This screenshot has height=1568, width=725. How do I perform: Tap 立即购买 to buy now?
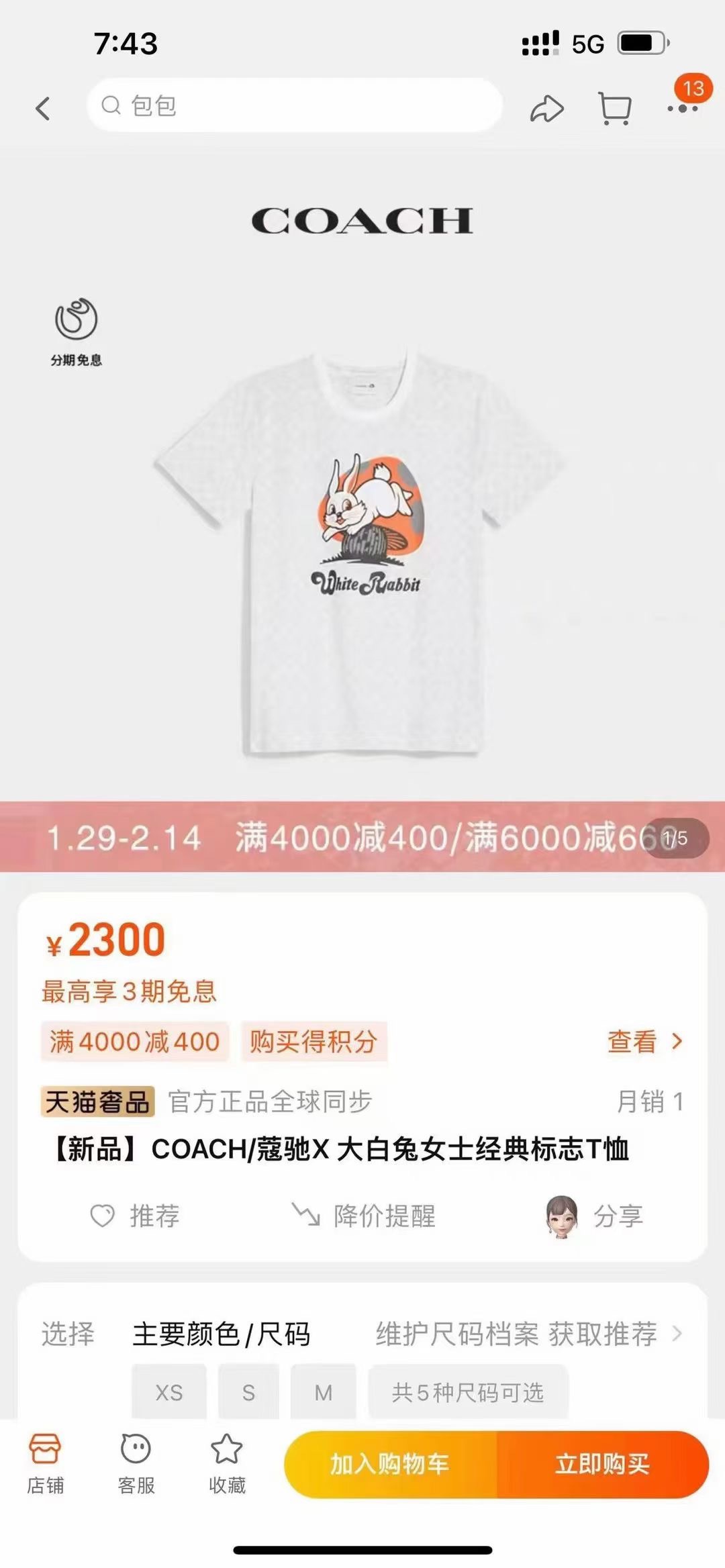[602, 1464]
